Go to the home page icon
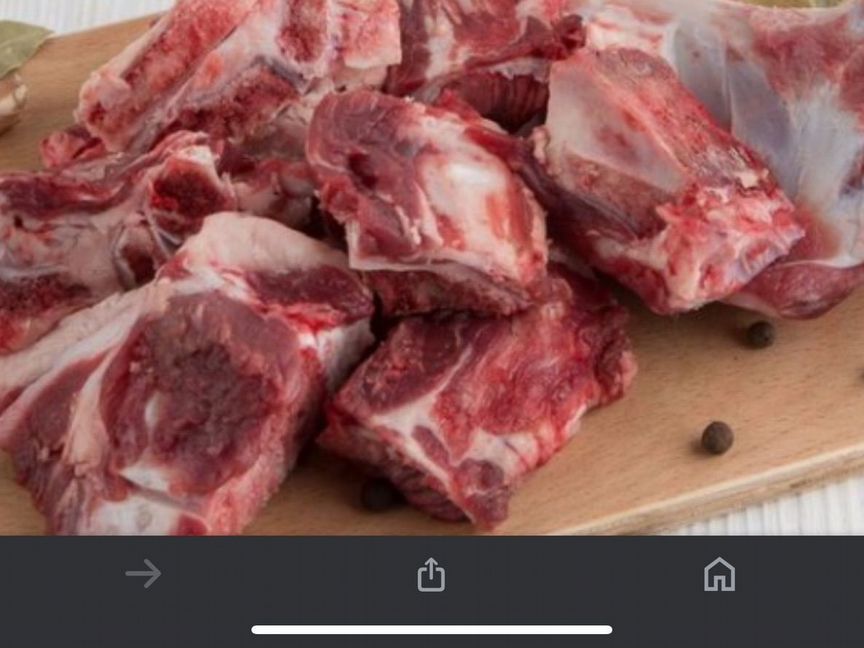The height and width of the screenshot is (648, 864). [719, 574]
